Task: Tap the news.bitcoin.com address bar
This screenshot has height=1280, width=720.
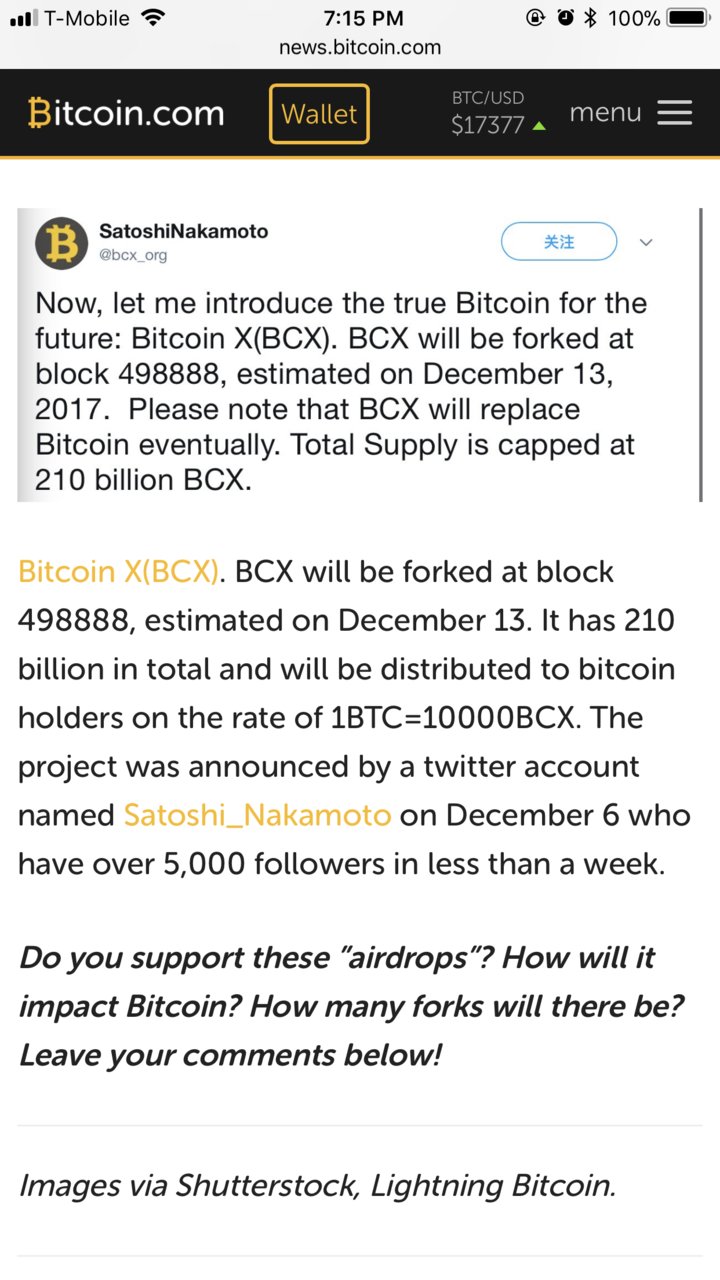Action: 360,47
